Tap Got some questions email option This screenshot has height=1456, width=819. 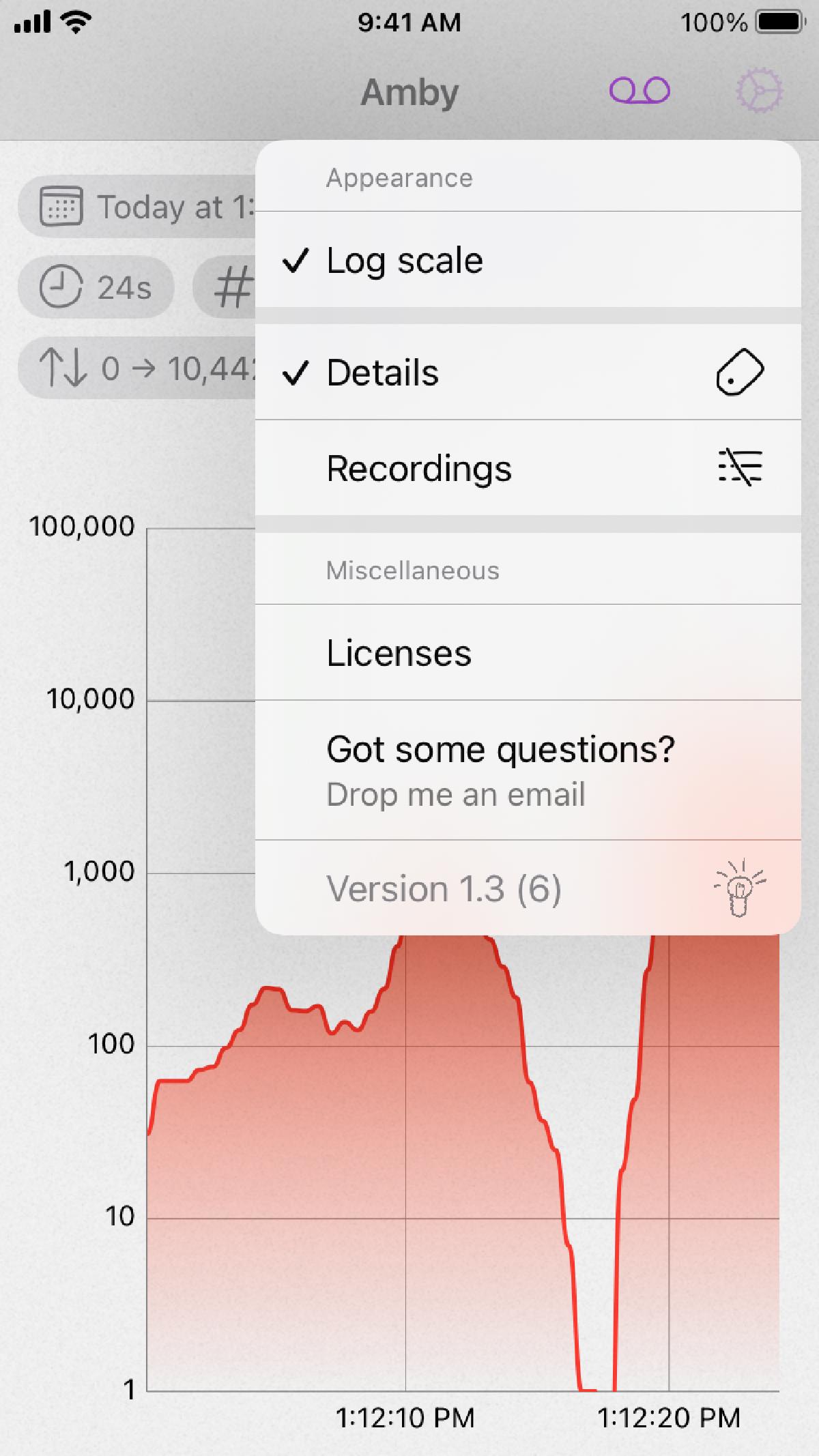click(527, 770)
